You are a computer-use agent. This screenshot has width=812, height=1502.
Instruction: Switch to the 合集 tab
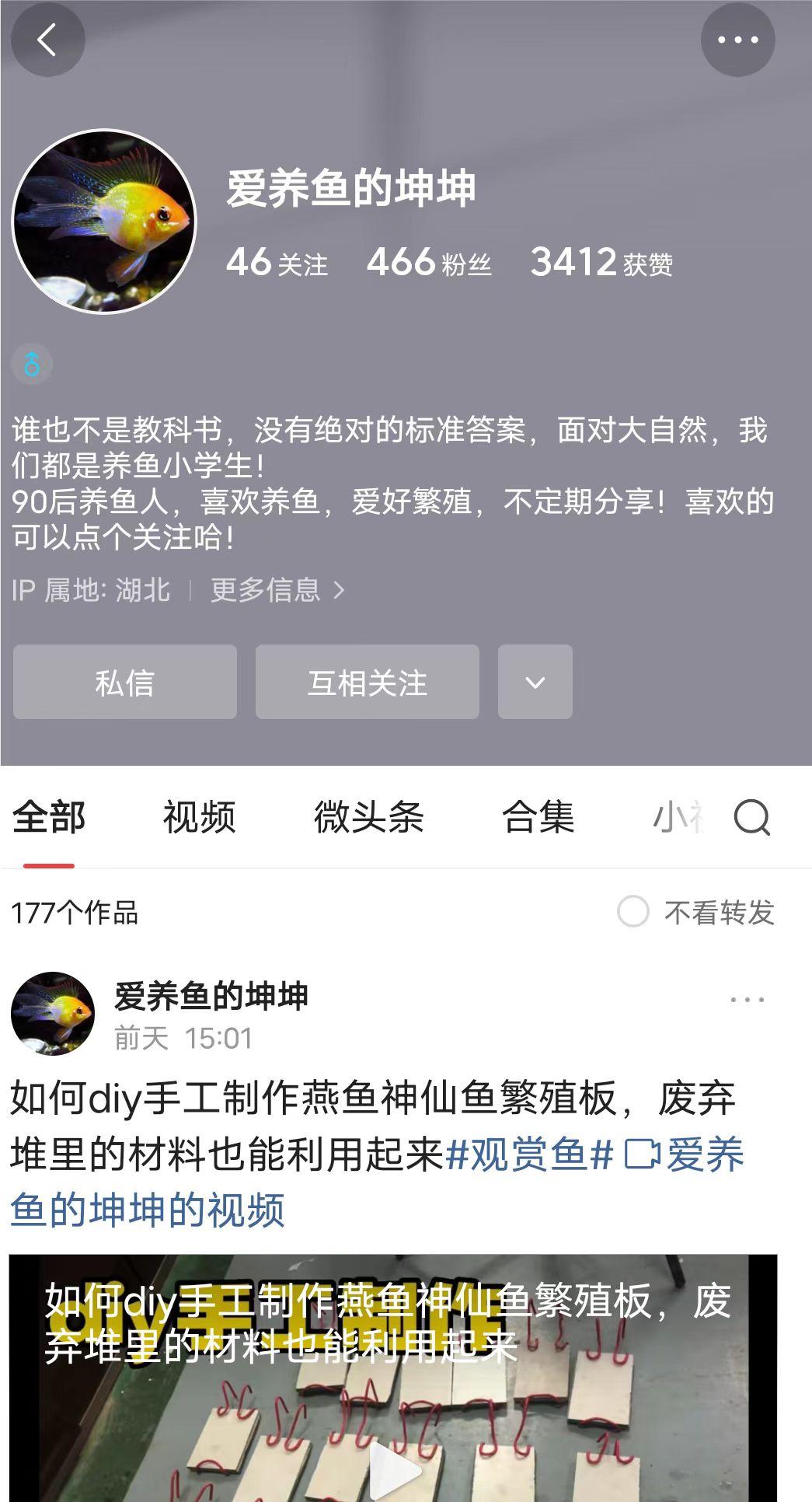(x=538, y=817)
